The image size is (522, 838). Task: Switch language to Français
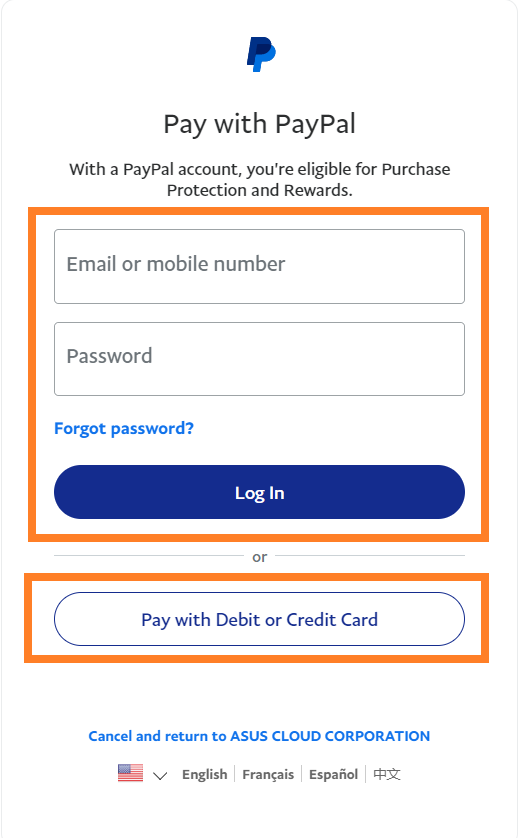(x=268, y=774)
